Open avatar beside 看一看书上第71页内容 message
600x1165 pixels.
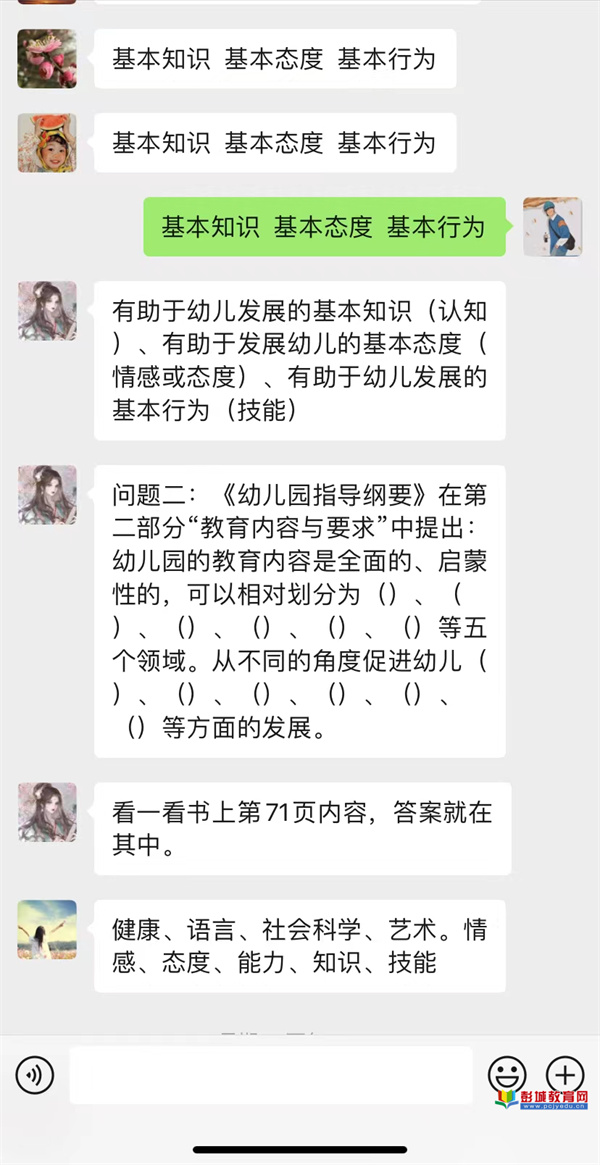click(x=47, y=812)
